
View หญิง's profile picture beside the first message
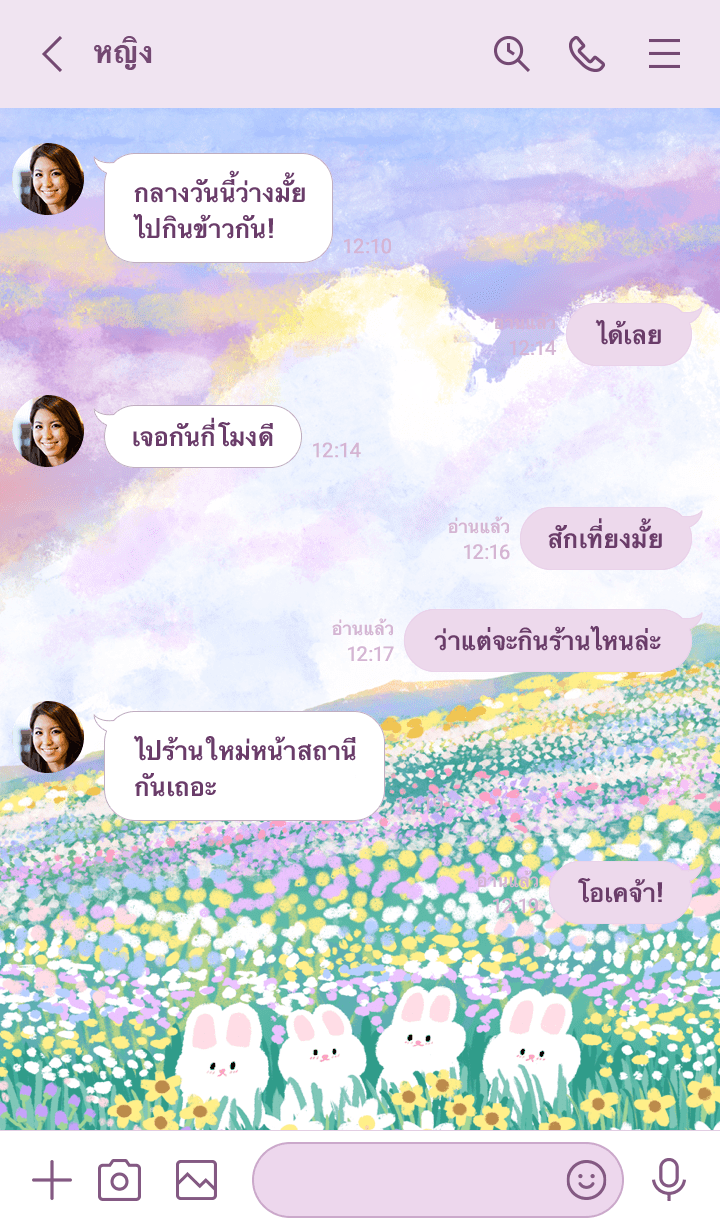click(48, 179)
